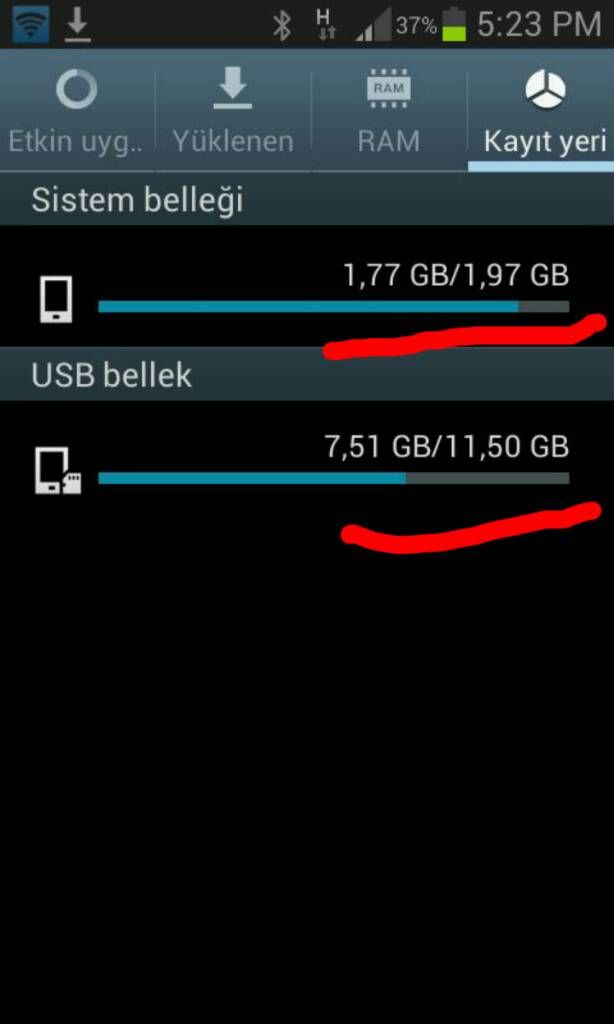Select the Kayıt yeri tab
The width and height of the screenshot is (614, 1024).
point(544,112)
